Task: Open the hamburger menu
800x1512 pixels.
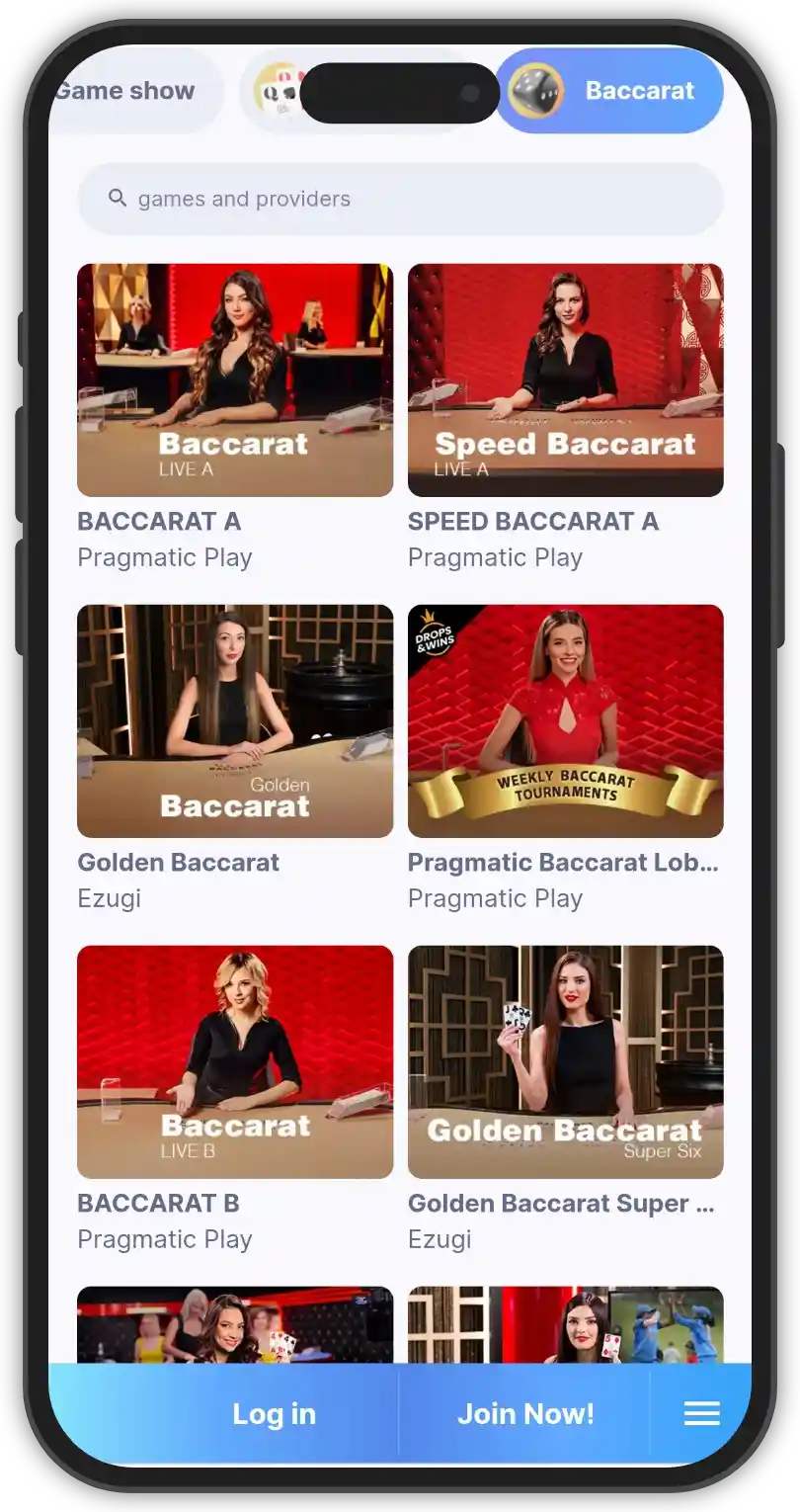Action: pyautogui.click(x=701, y=1414)
